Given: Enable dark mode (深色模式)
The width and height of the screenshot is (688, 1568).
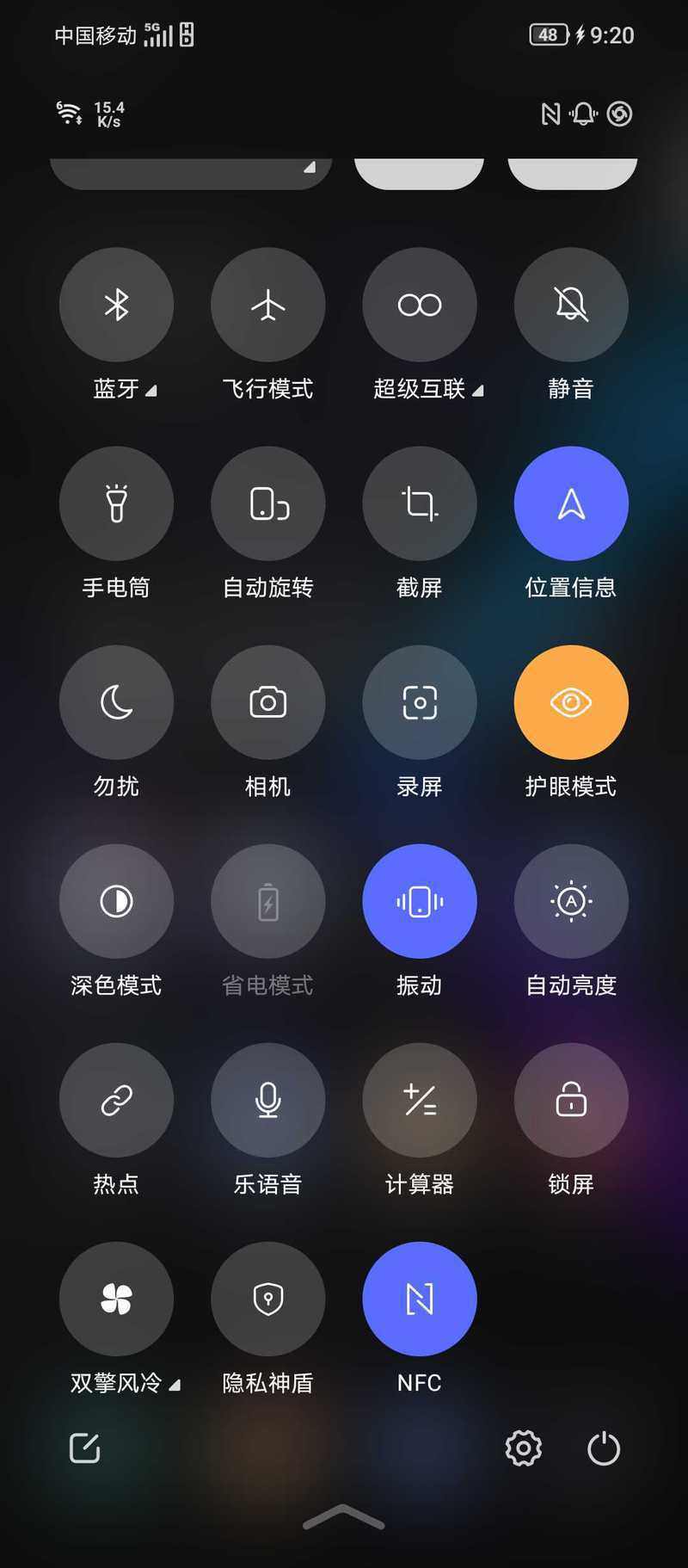Looking at the screenshot, I should click(116, 901).
